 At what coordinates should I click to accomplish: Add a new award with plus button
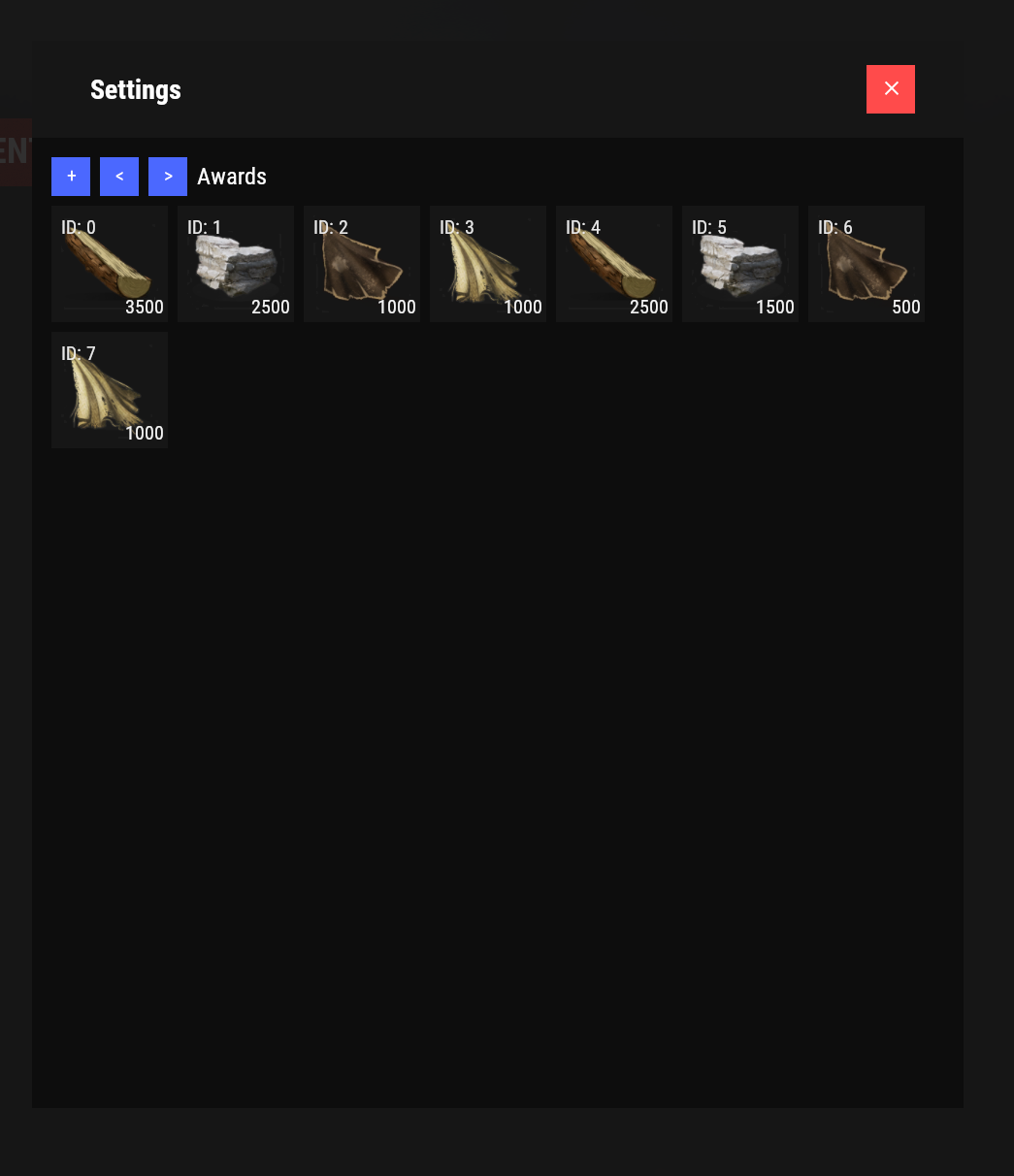(71, 177)
